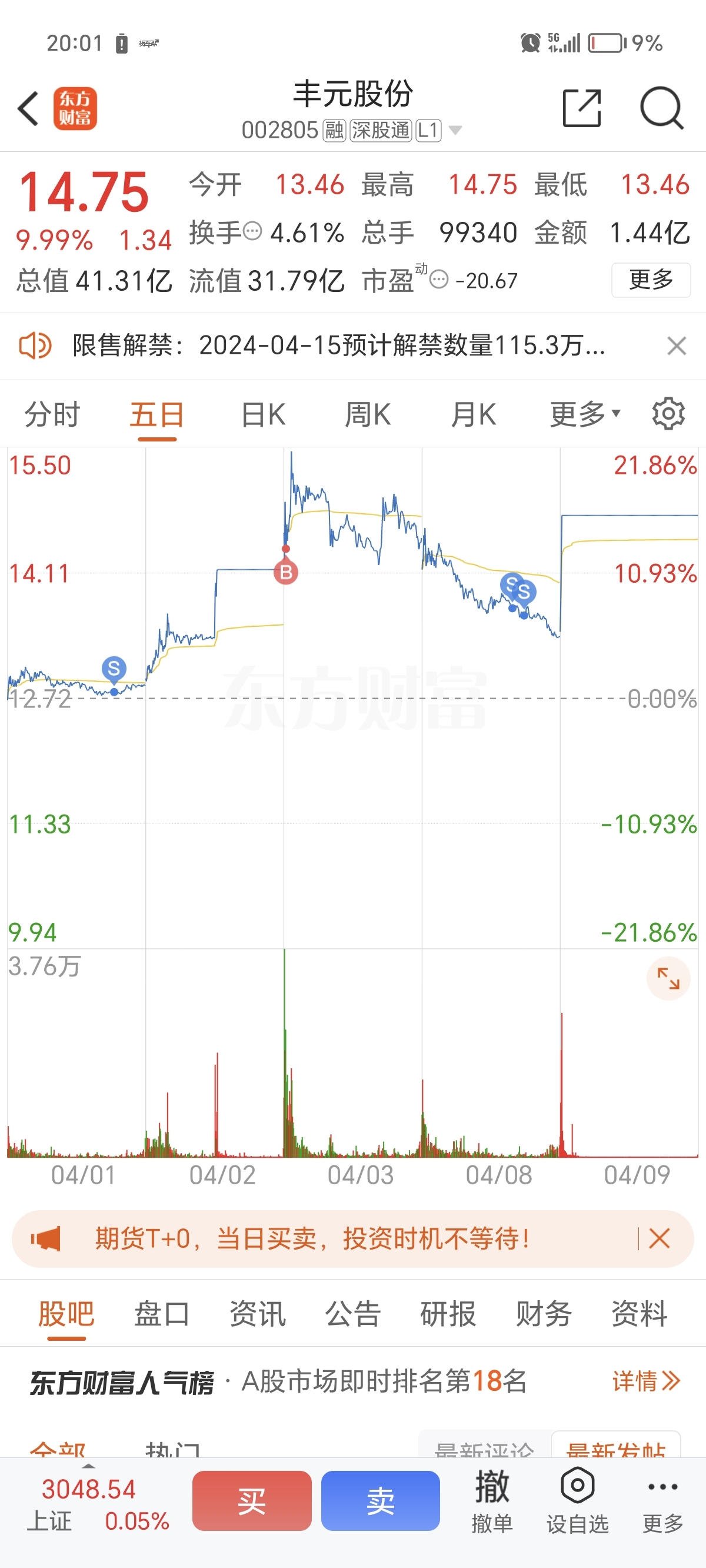Screen dimensions: 706x1568
Task: Close the 期货T+0 promo banner
Action: point(659,1238)
